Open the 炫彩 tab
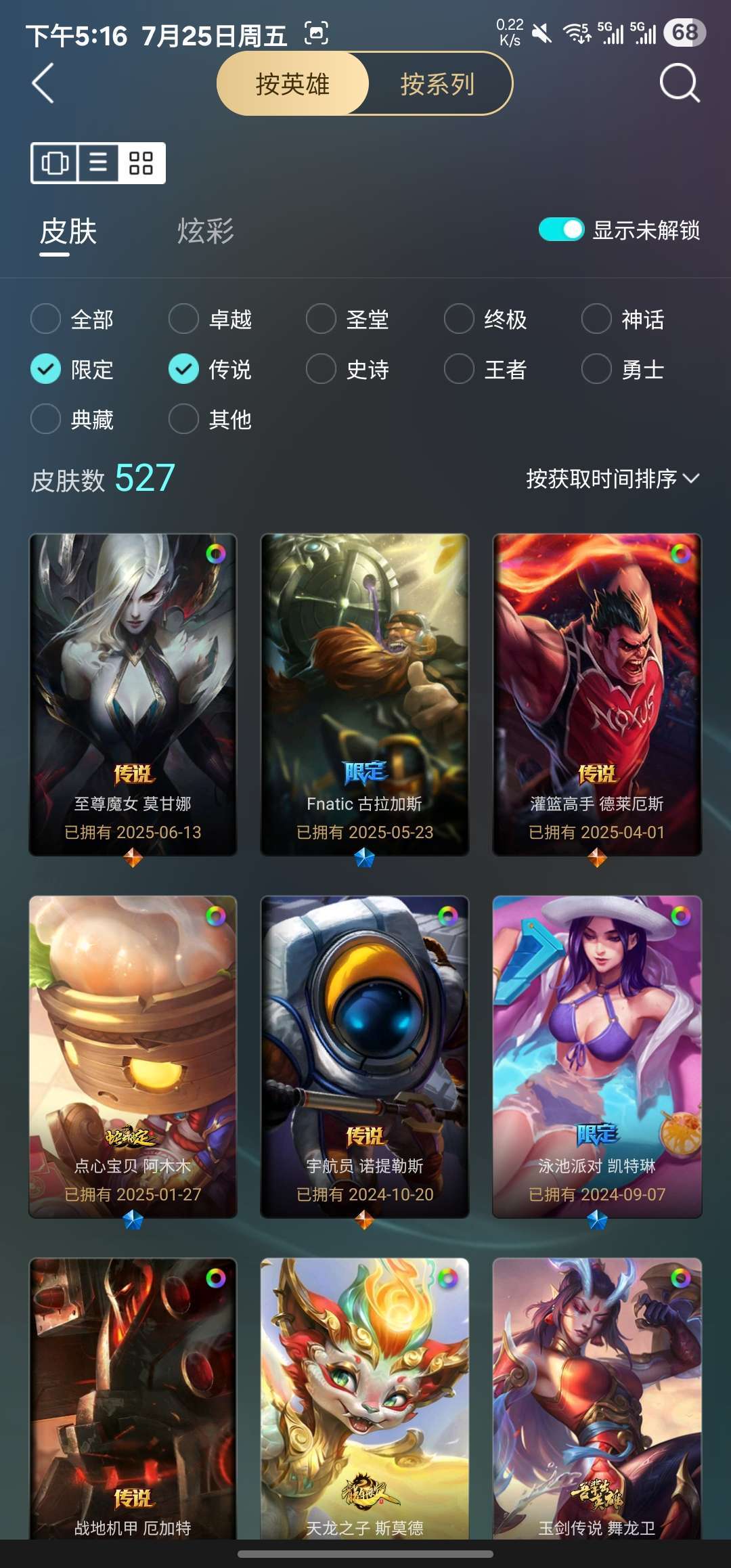This screenshot has height=1568, width=731. point(206,231)
